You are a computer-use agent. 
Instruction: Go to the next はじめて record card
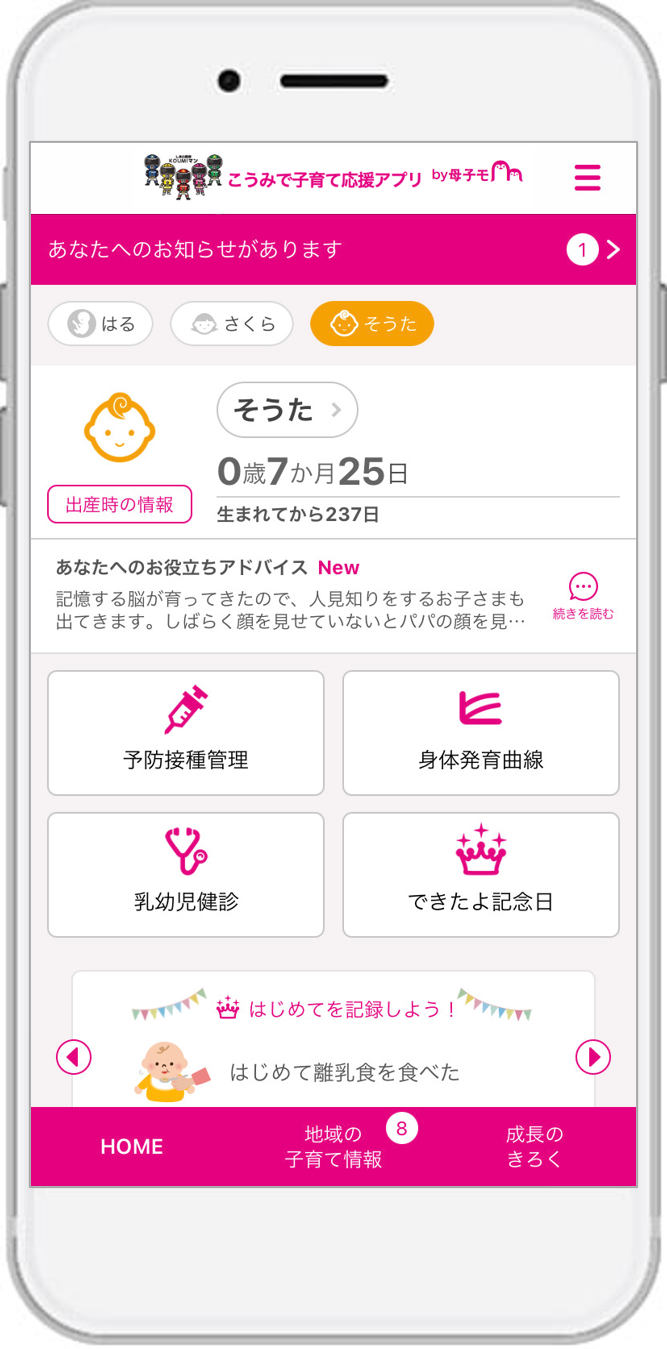coord(593,1057)
